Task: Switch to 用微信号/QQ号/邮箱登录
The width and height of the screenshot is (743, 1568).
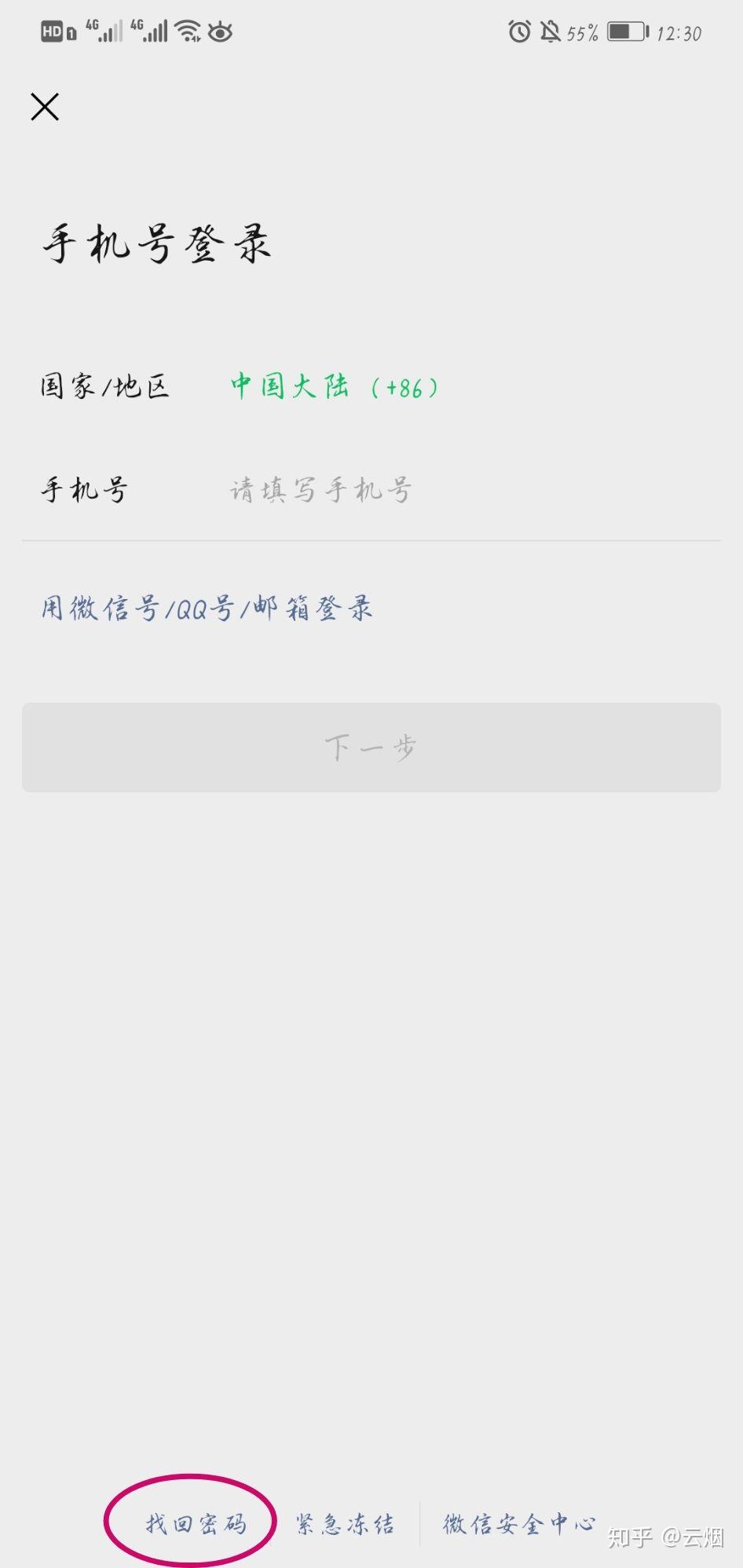Action: point(207,609)
